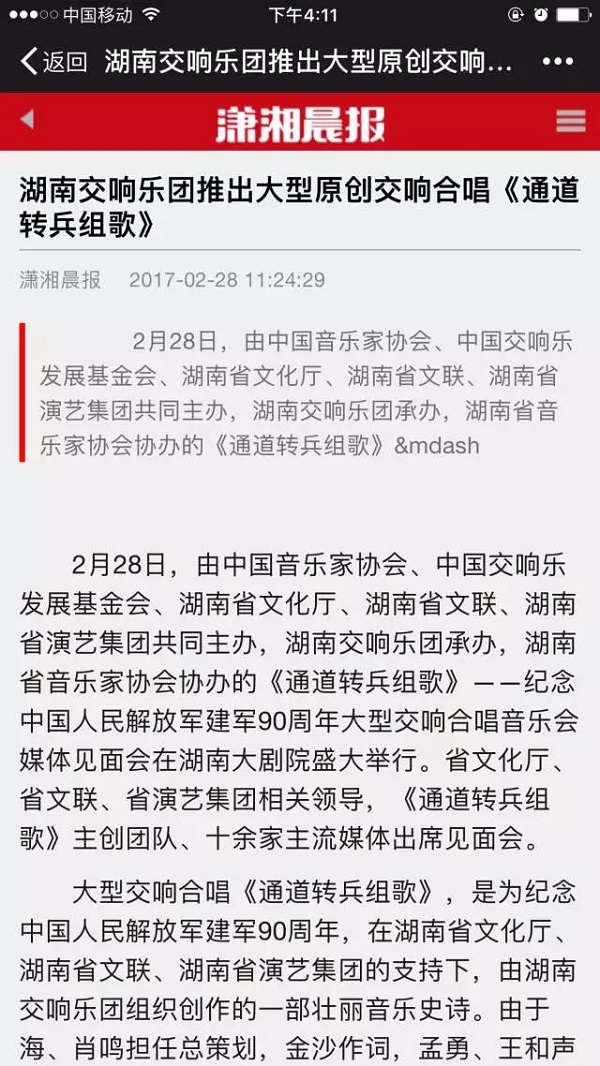
Task: Tap the left arrow in the red header
Action: pos(27,120)
